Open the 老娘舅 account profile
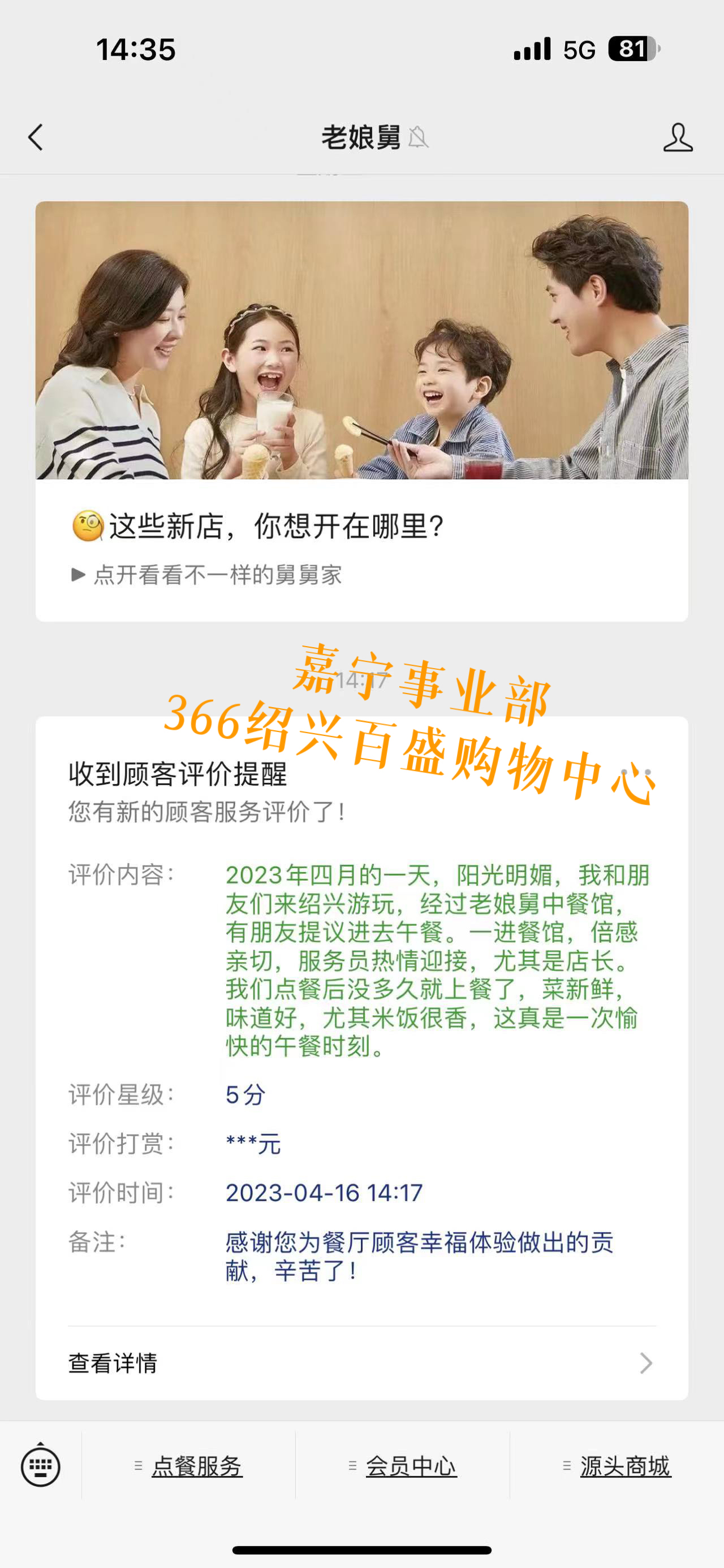Screen dimensions: 724x1568 click(677, 137)
